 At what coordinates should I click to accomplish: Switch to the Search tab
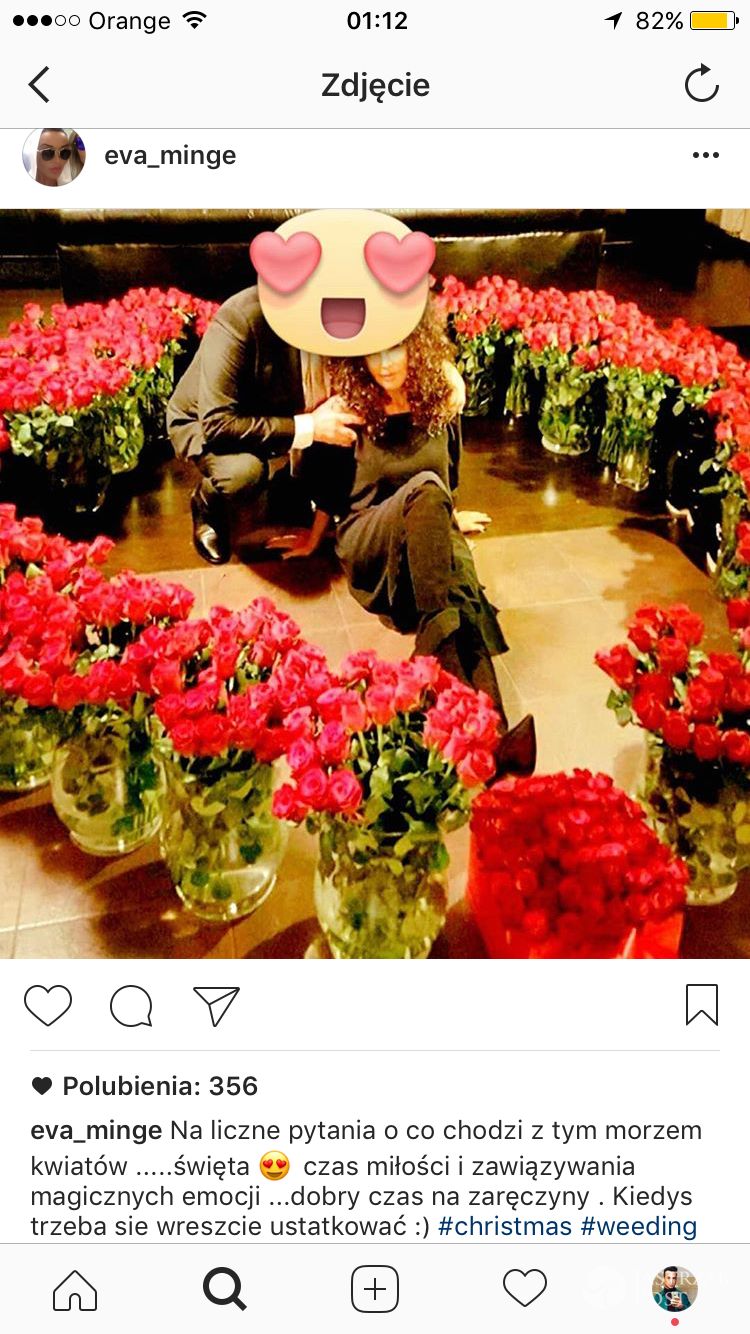coord(224,1290)
